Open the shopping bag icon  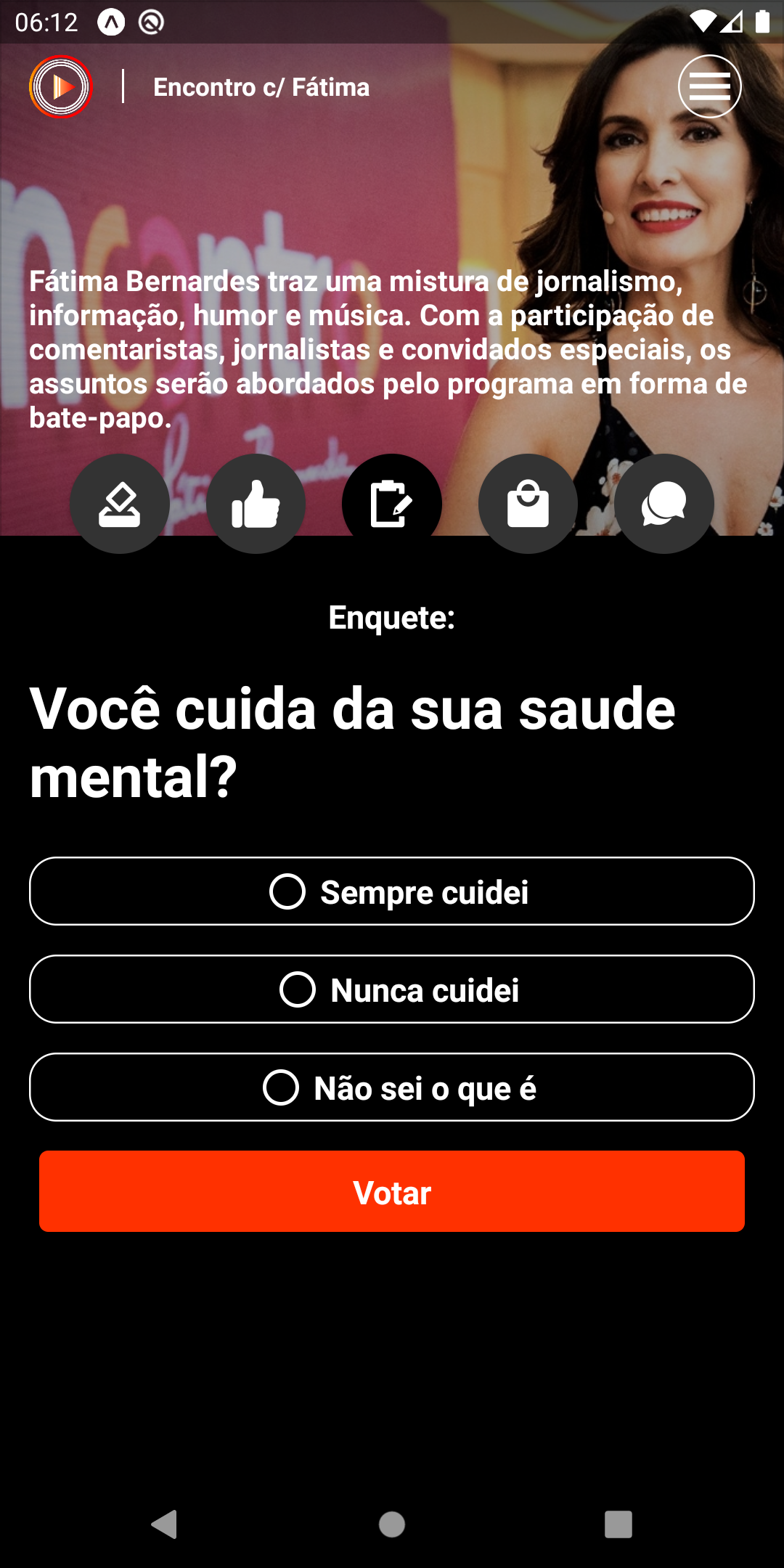pos(528,504)
